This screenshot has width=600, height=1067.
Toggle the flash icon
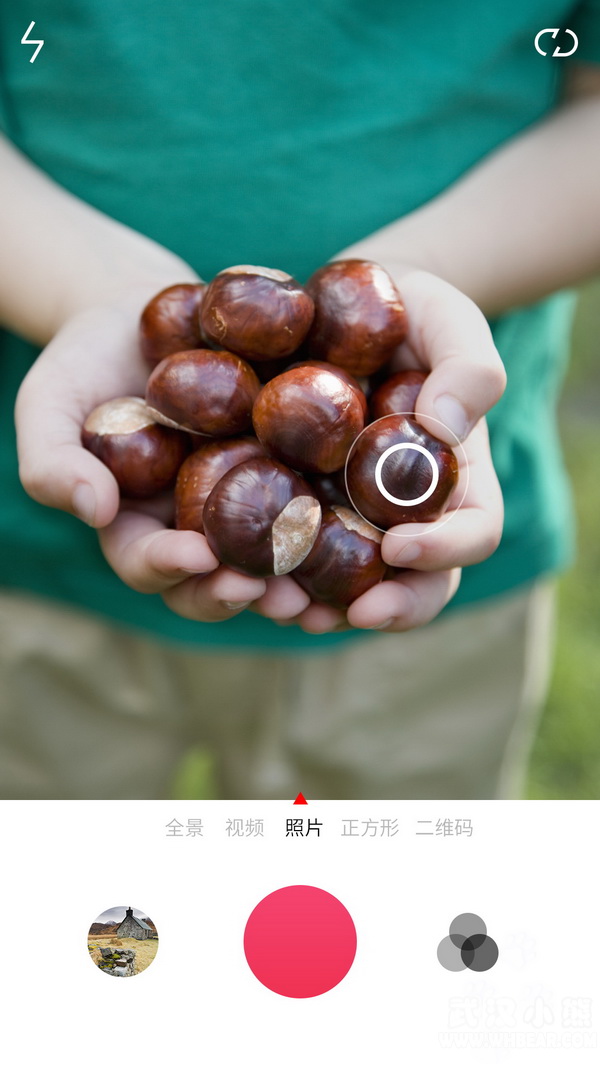tap(33, 42)
